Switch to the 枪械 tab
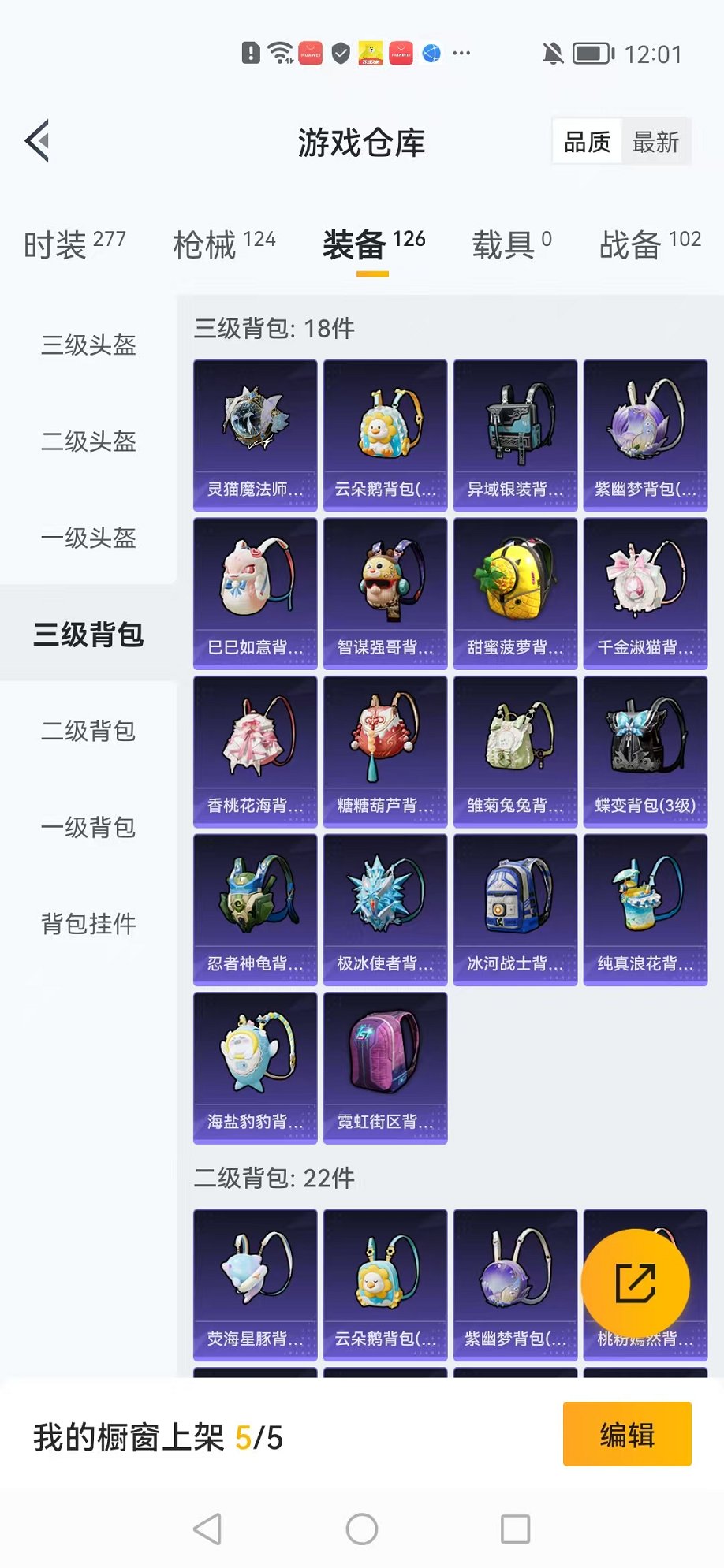Viewport: 724px width, 1568px height. [x=224, y=244]
